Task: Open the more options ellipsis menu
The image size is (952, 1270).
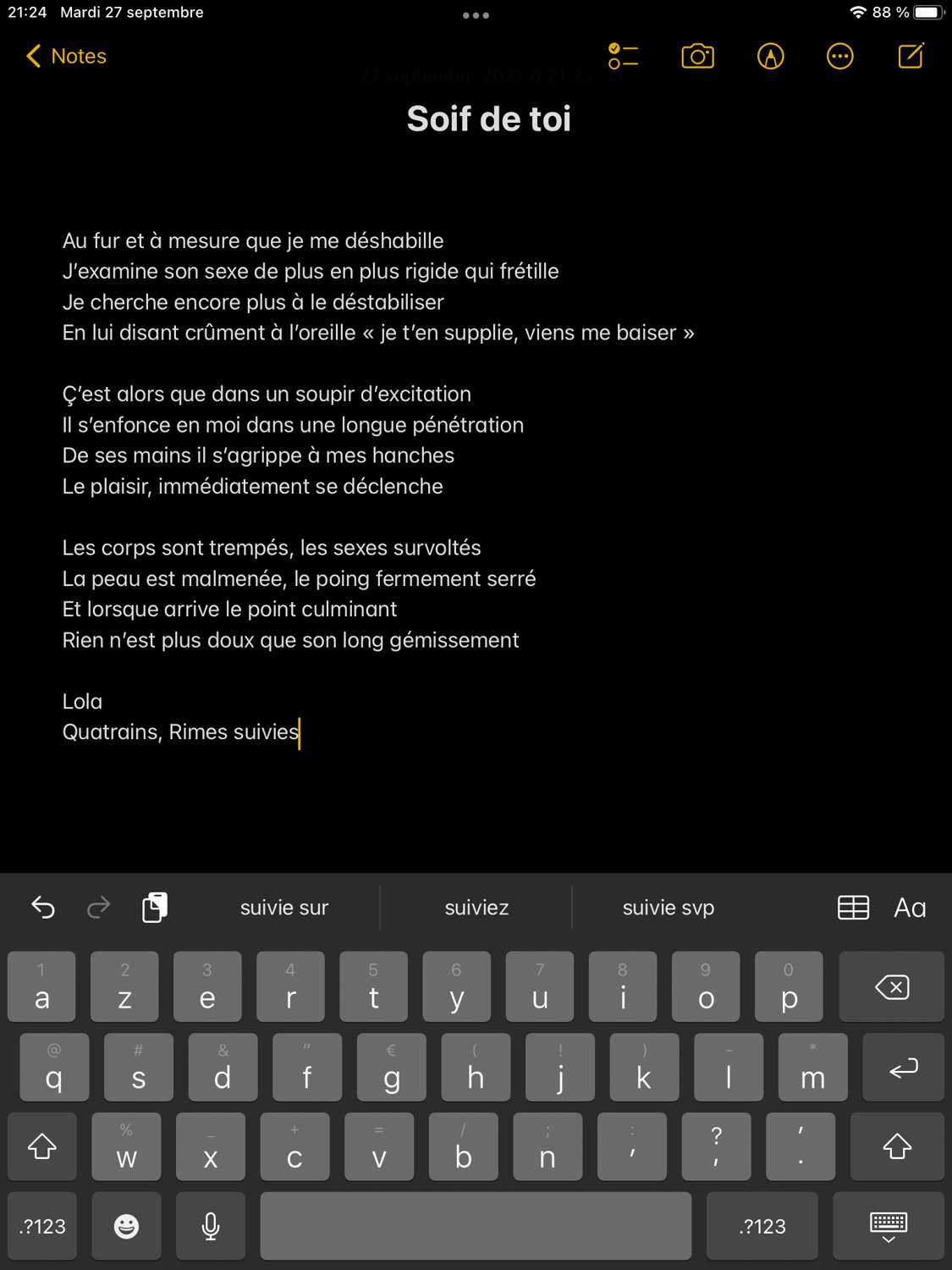Action: pos(839,57)
